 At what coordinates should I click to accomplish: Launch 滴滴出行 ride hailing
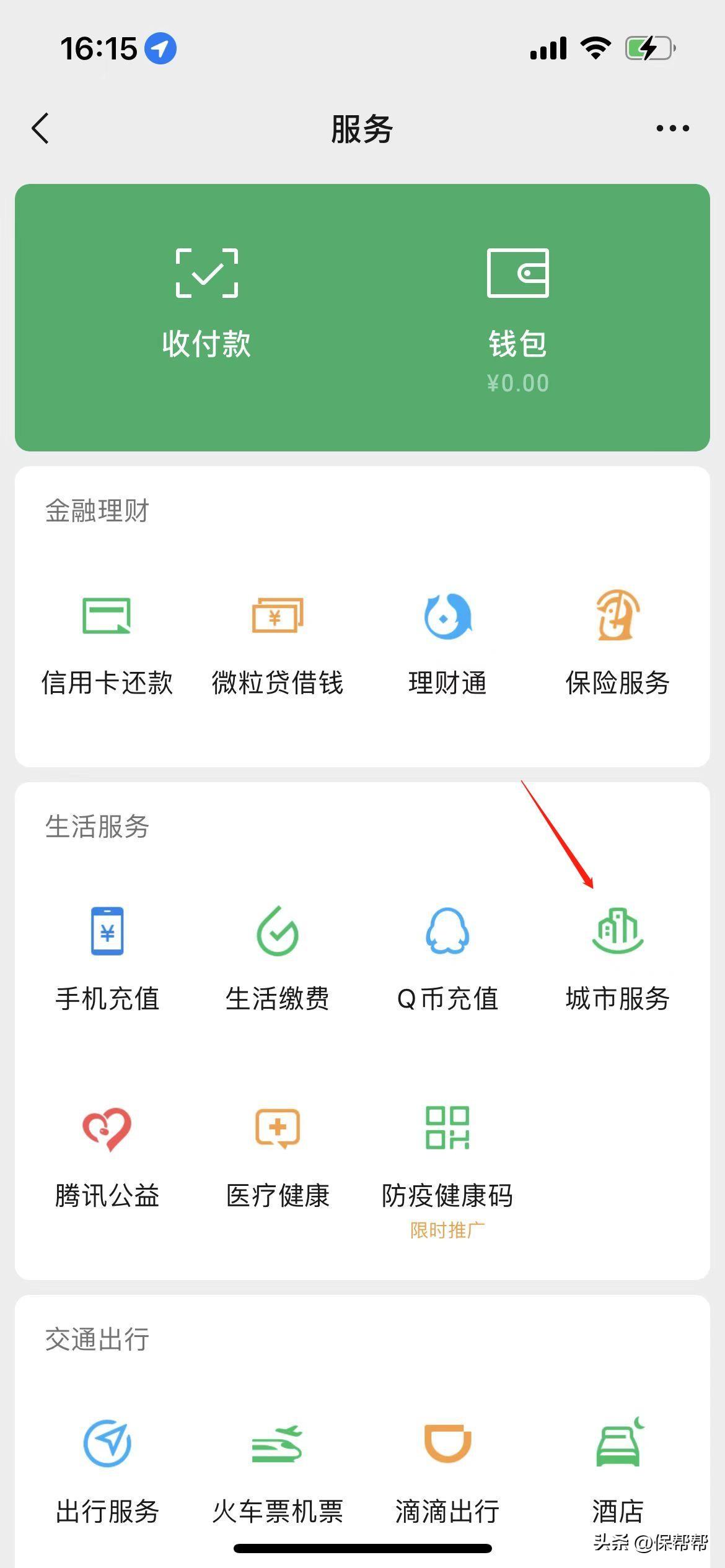pyautogui.click(x=447, y=1471)
